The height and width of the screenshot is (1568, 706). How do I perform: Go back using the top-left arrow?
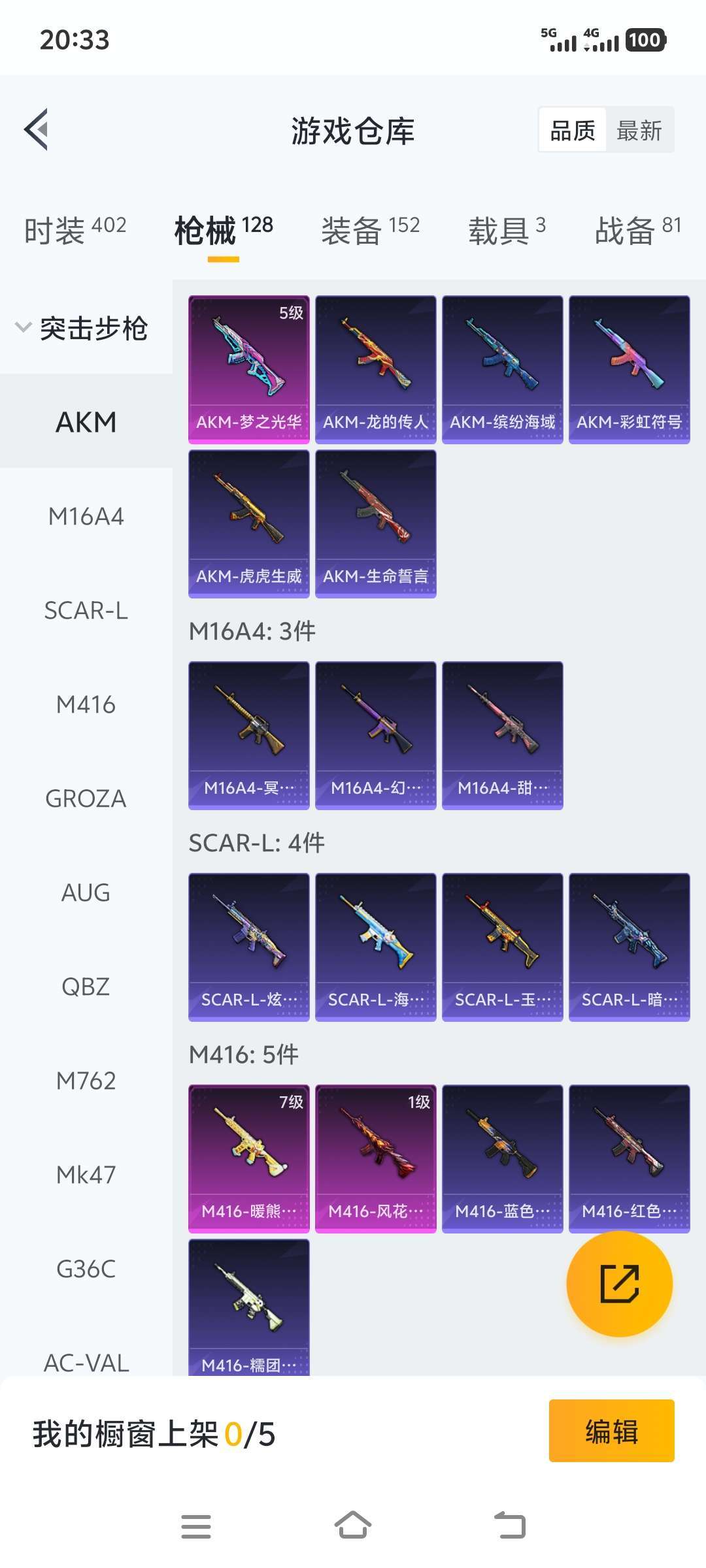[37, 129]
